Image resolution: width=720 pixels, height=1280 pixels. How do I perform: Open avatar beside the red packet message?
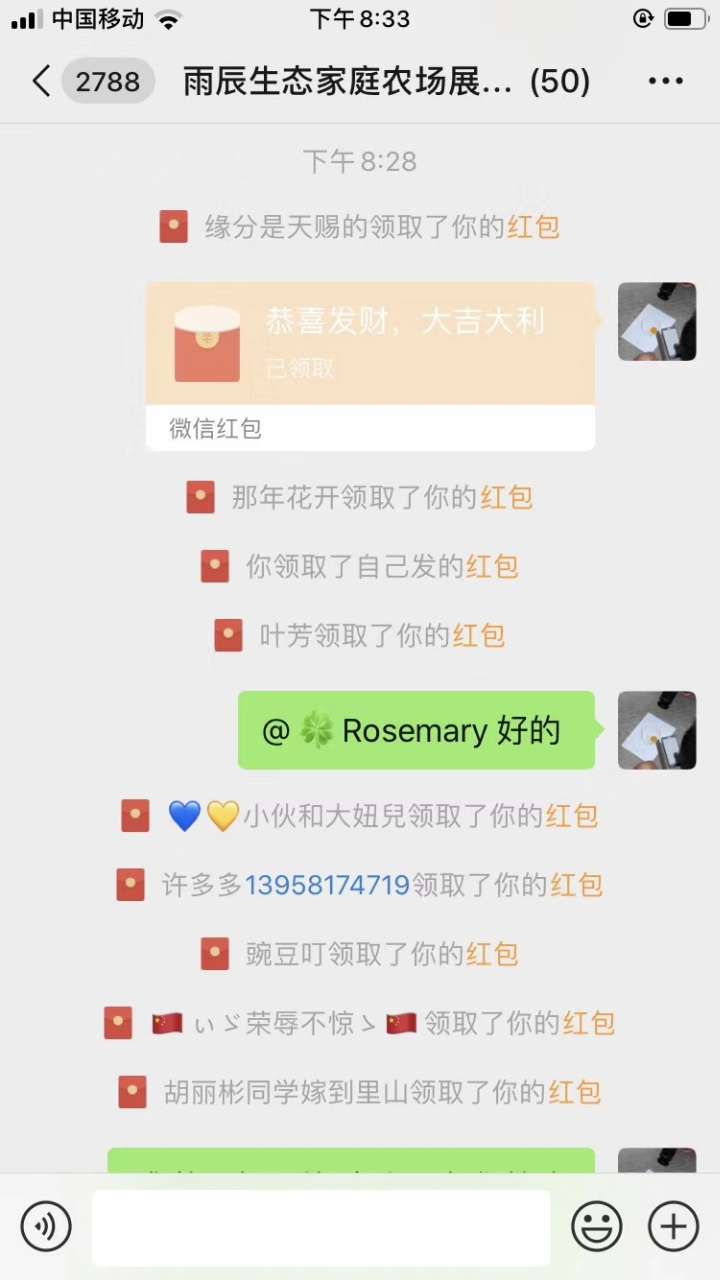[657, 321]
